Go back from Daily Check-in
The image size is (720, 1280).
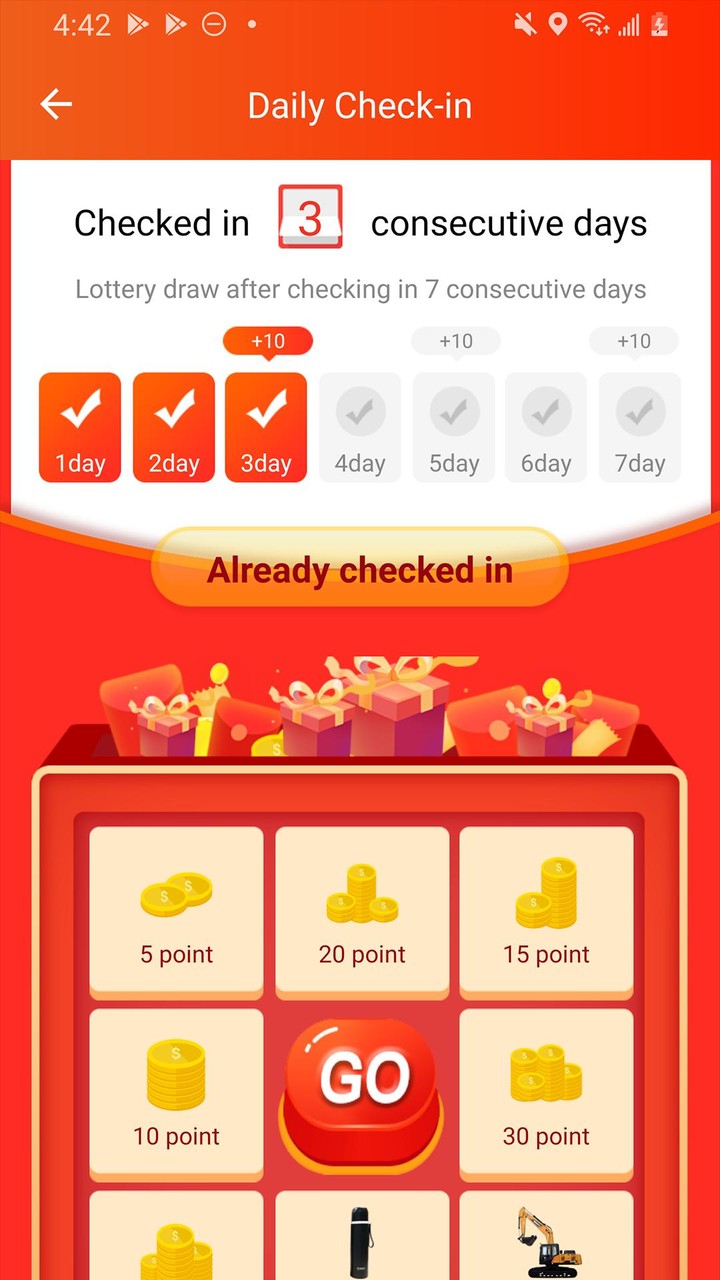click(56, 105)
